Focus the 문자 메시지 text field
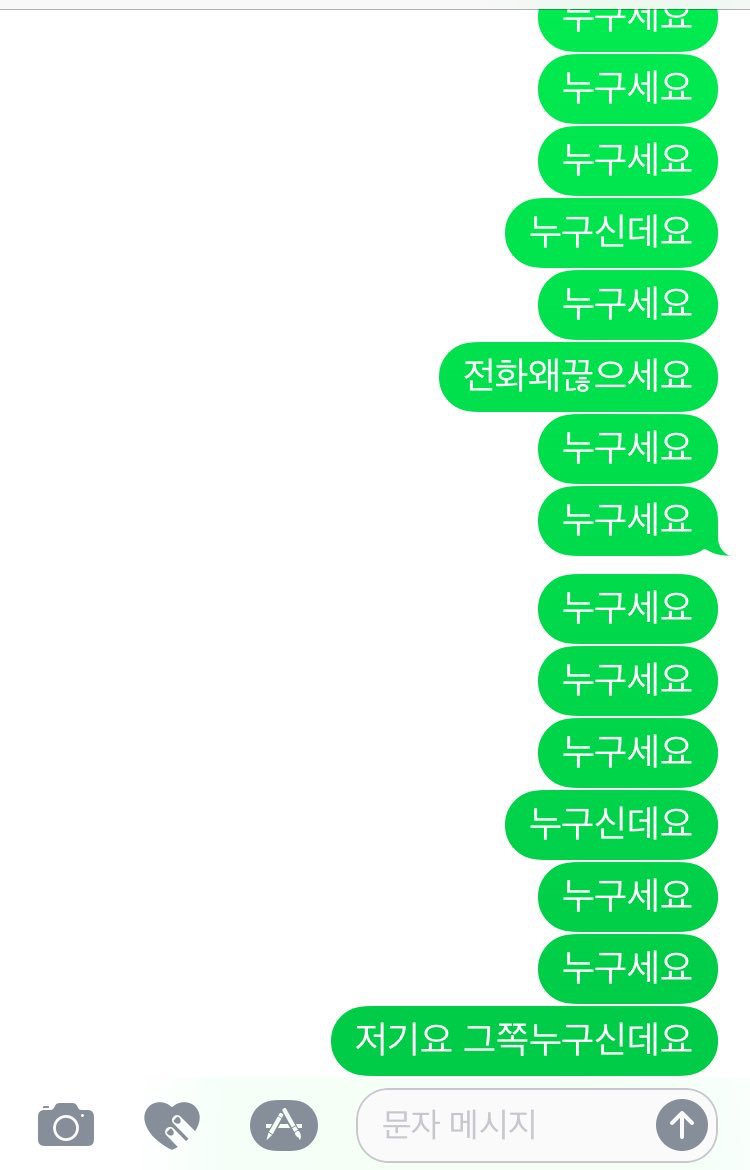750x1170 pixels. [500, 1125]
